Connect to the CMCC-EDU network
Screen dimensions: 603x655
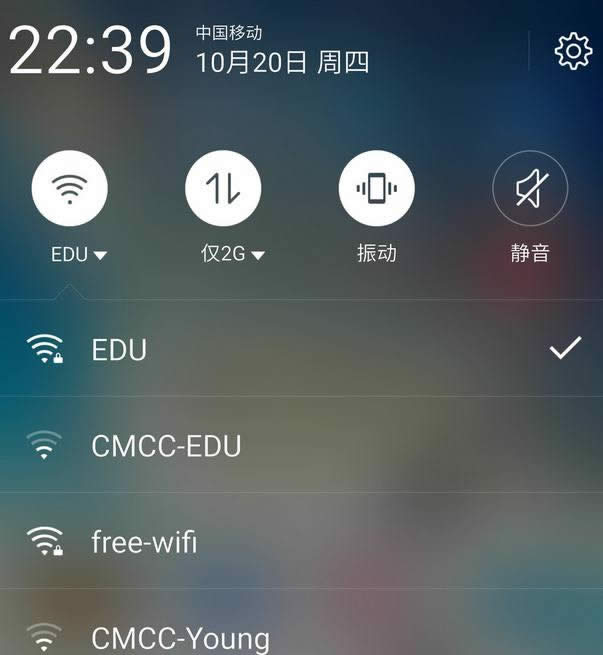300,445
